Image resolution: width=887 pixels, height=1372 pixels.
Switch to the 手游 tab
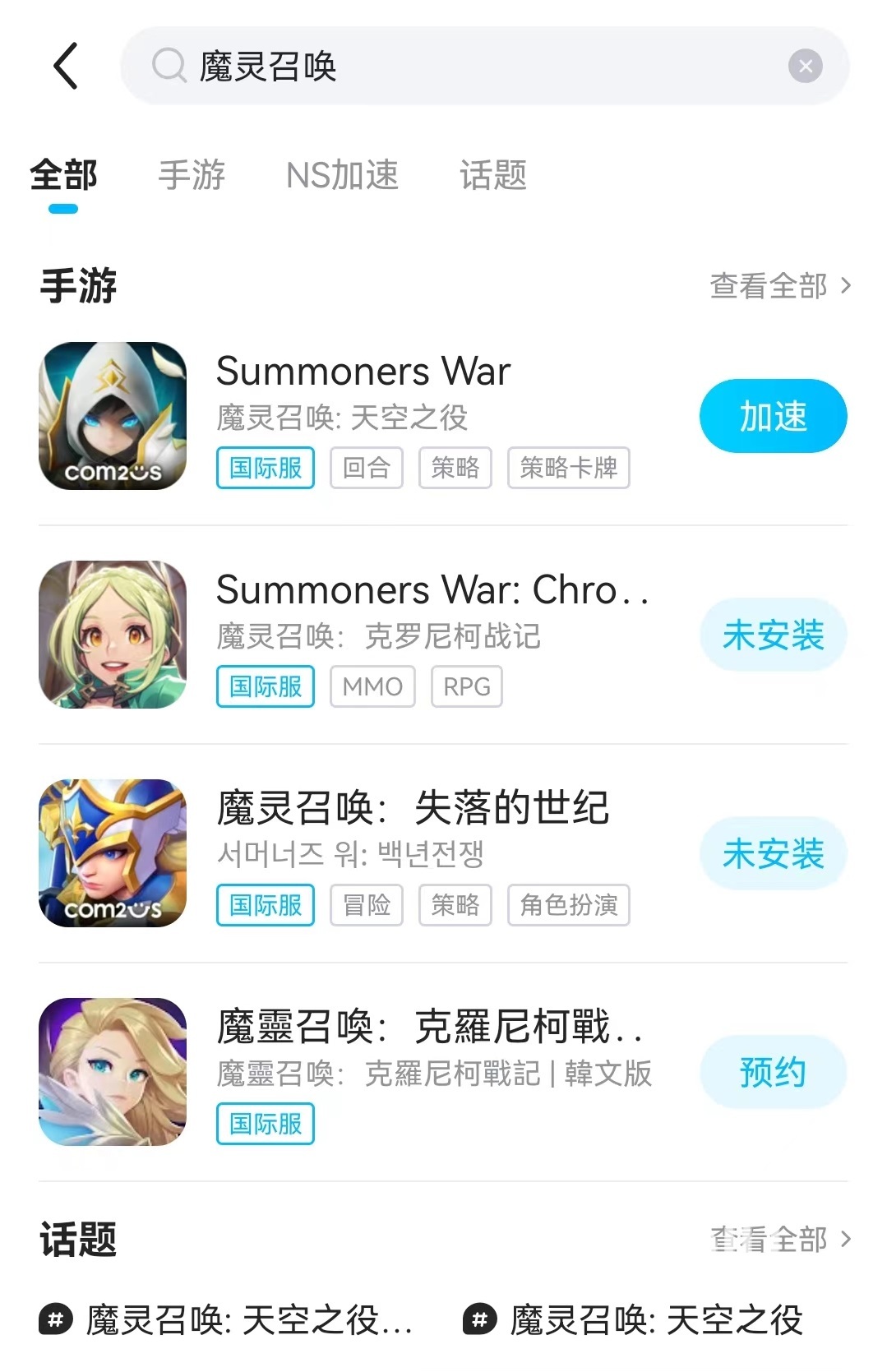click(x=192, y=175)
